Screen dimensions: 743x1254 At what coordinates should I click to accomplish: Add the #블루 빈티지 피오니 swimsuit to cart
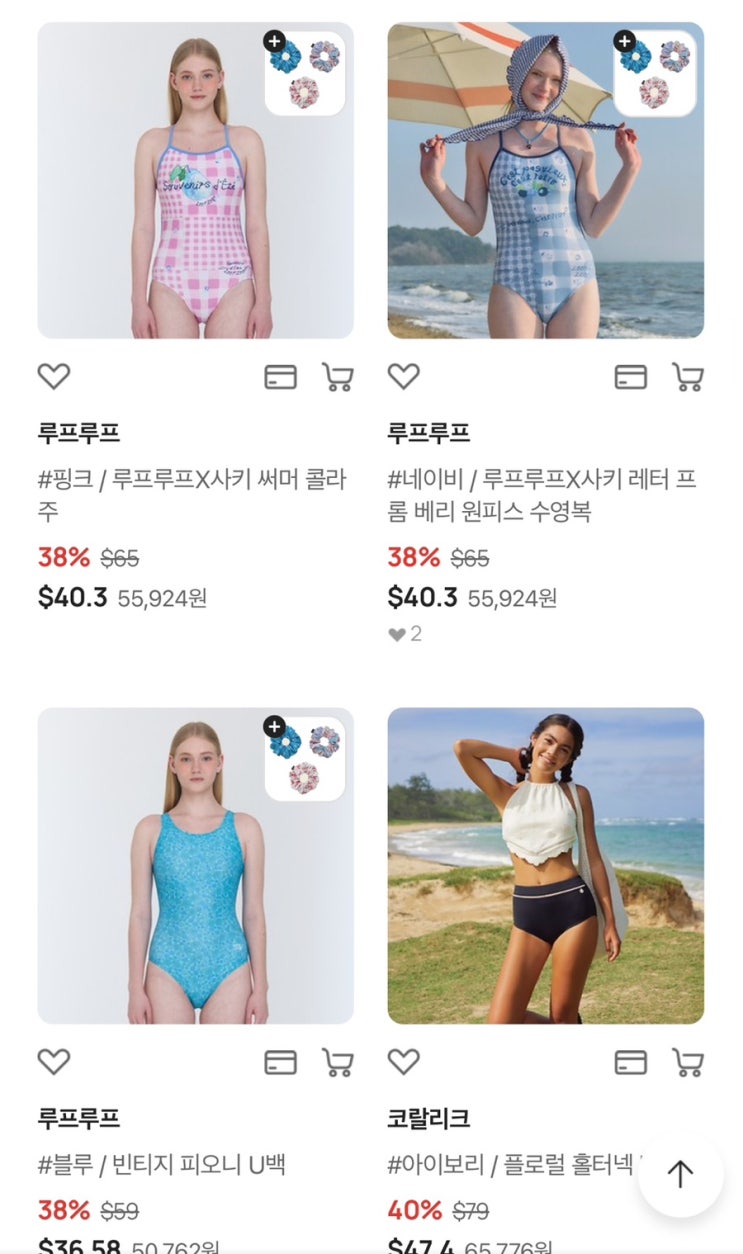pyautogui.click(x=338, y=1062)
